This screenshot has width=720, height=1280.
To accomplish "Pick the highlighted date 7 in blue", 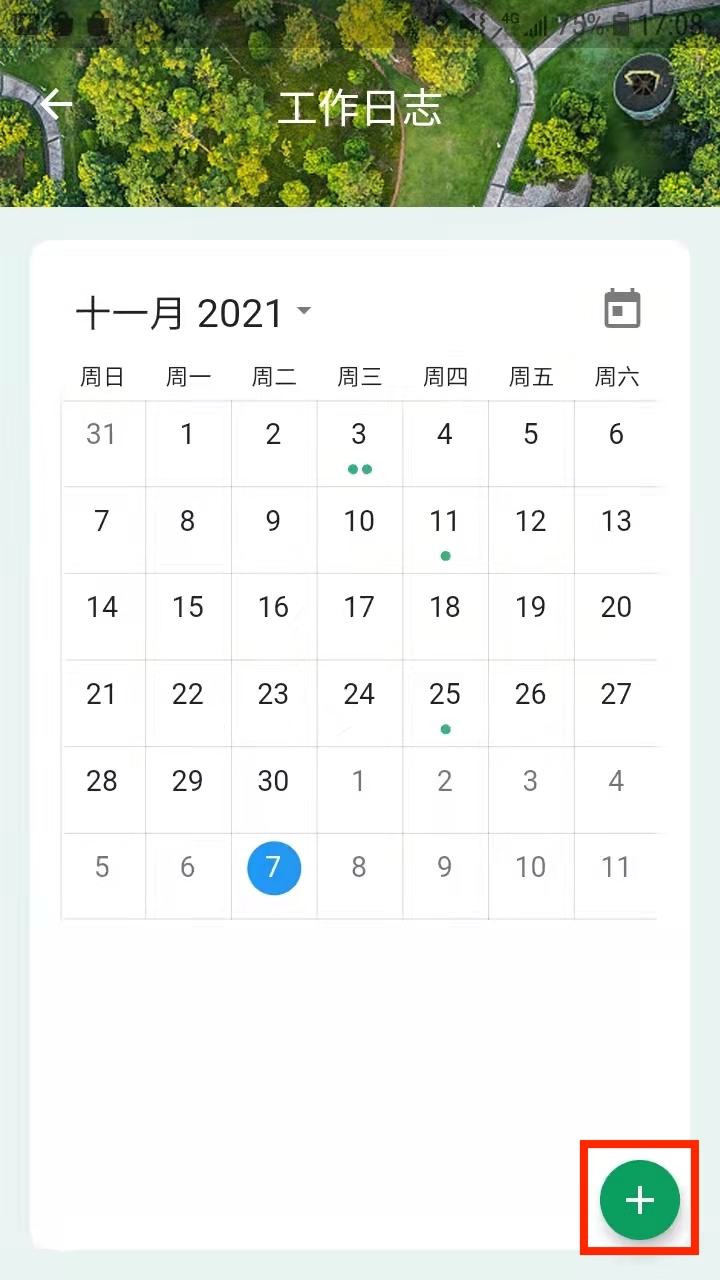I will pyautogui.click(x=273, y=867).
